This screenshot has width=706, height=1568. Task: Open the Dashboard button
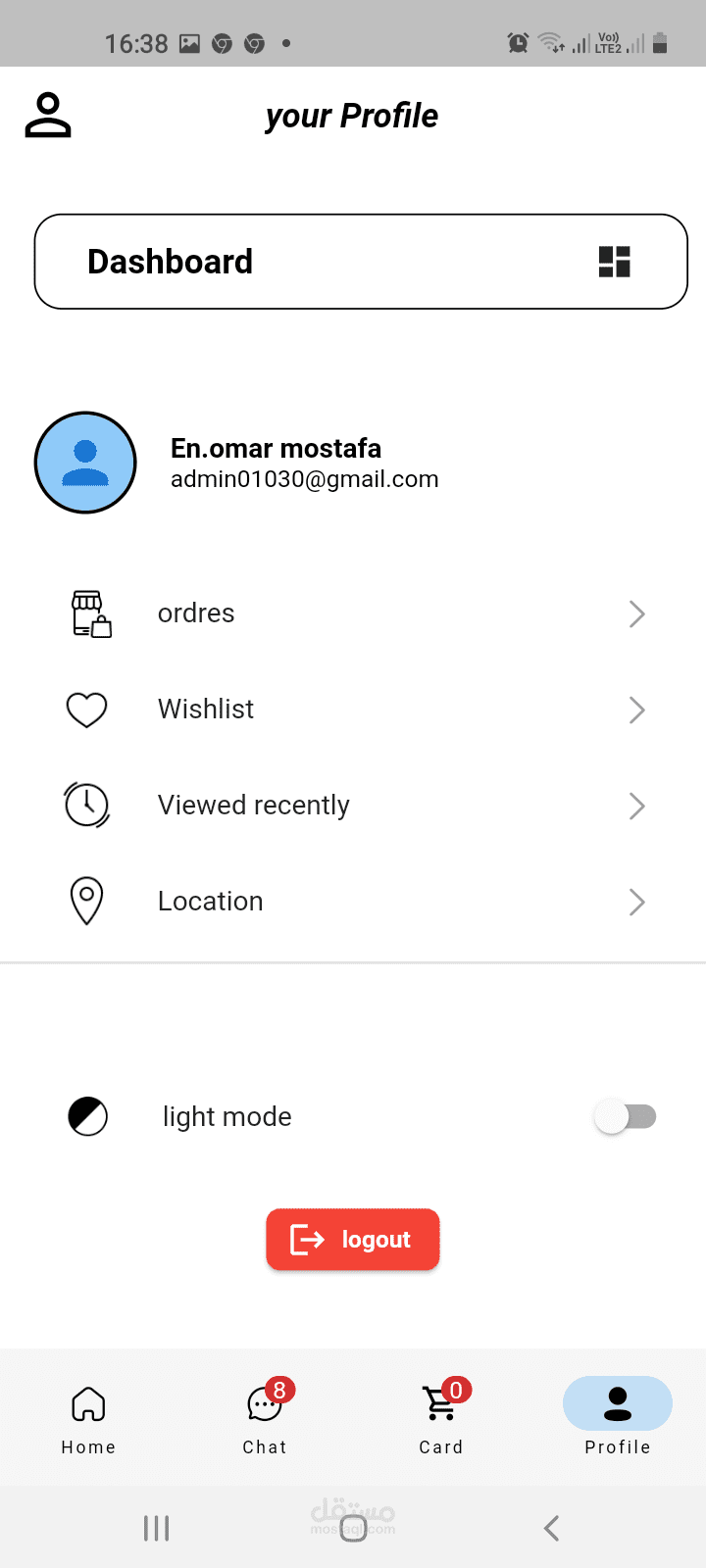pyautogui.click(x=361, y=262)
